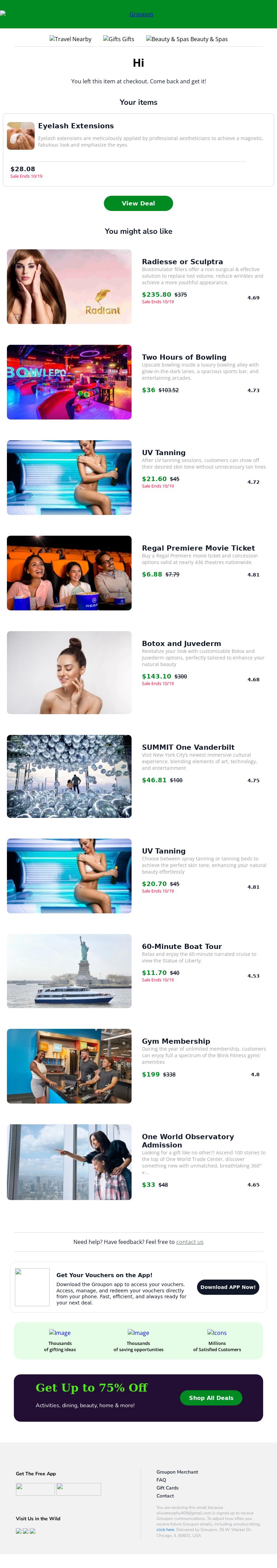Open the Groupon Merchant footer link
This screenshot has height=1568, width=277.
click(x=177, y=1472)
